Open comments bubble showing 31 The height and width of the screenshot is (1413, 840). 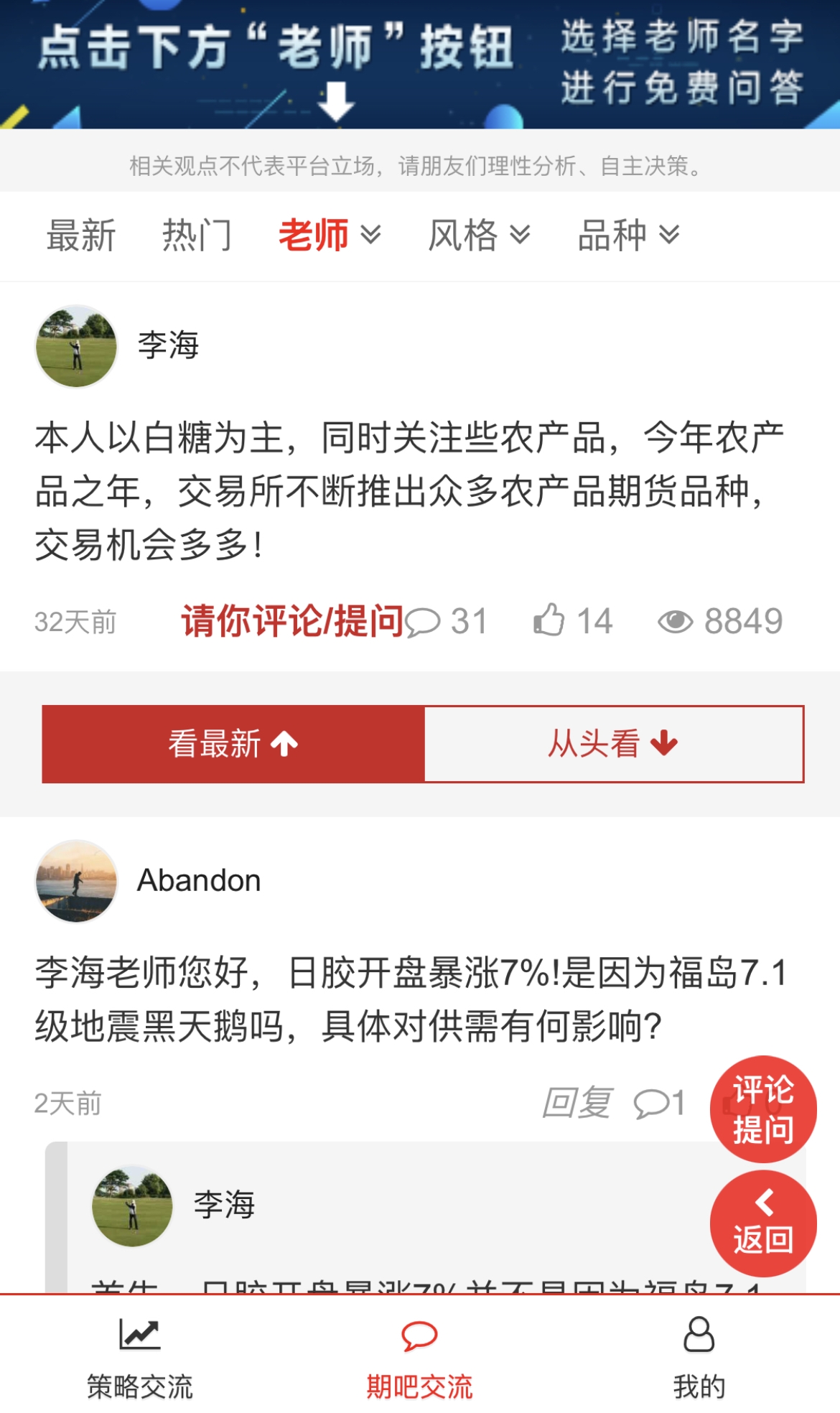[x=447, y=621]
